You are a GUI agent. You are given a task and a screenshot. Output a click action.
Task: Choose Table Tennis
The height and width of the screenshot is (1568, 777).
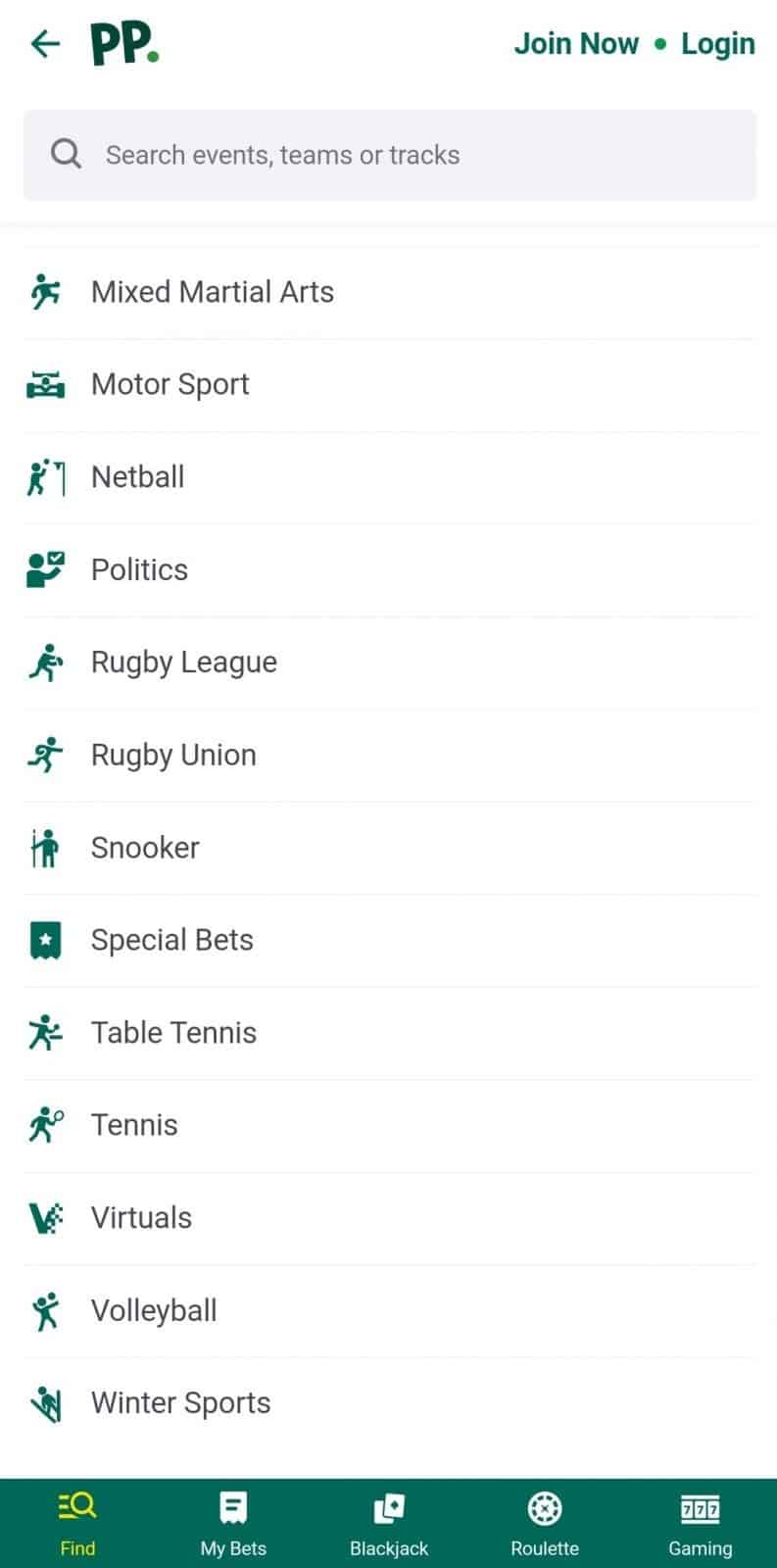(x=390, y=1033)
